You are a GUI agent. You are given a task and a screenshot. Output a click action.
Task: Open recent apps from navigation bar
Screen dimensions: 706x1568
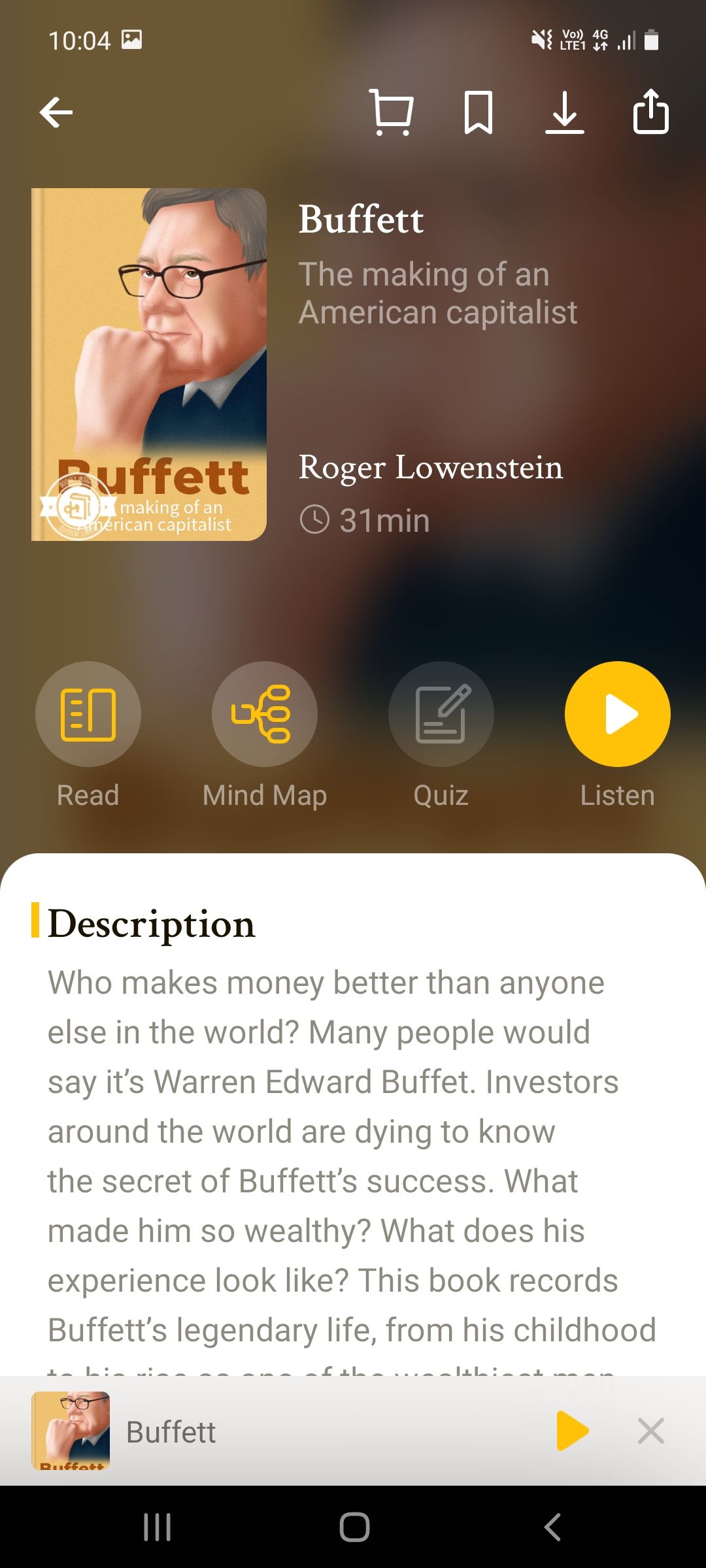coord(157,1527)
